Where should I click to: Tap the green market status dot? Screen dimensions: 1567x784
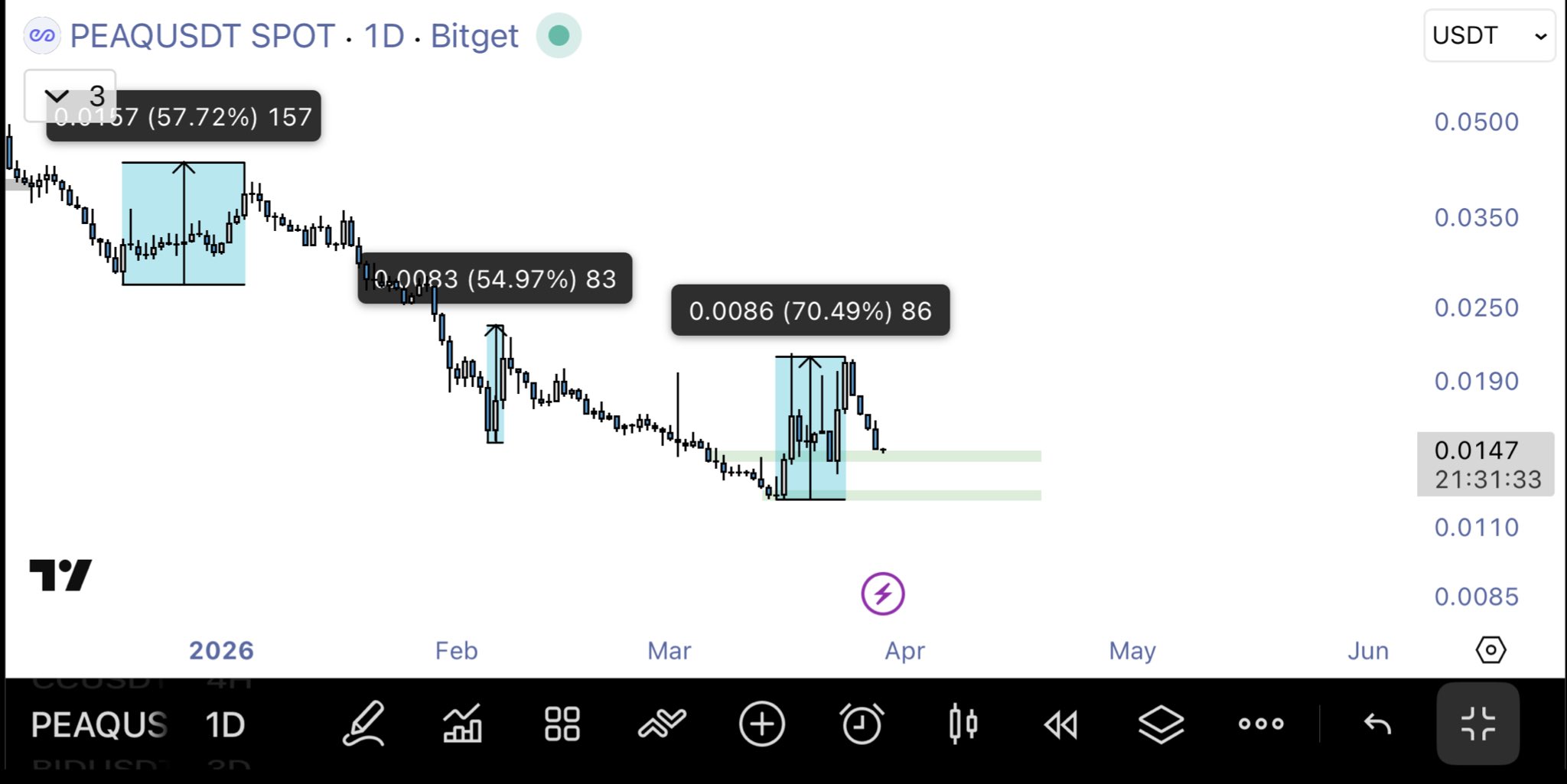(559, 36)
